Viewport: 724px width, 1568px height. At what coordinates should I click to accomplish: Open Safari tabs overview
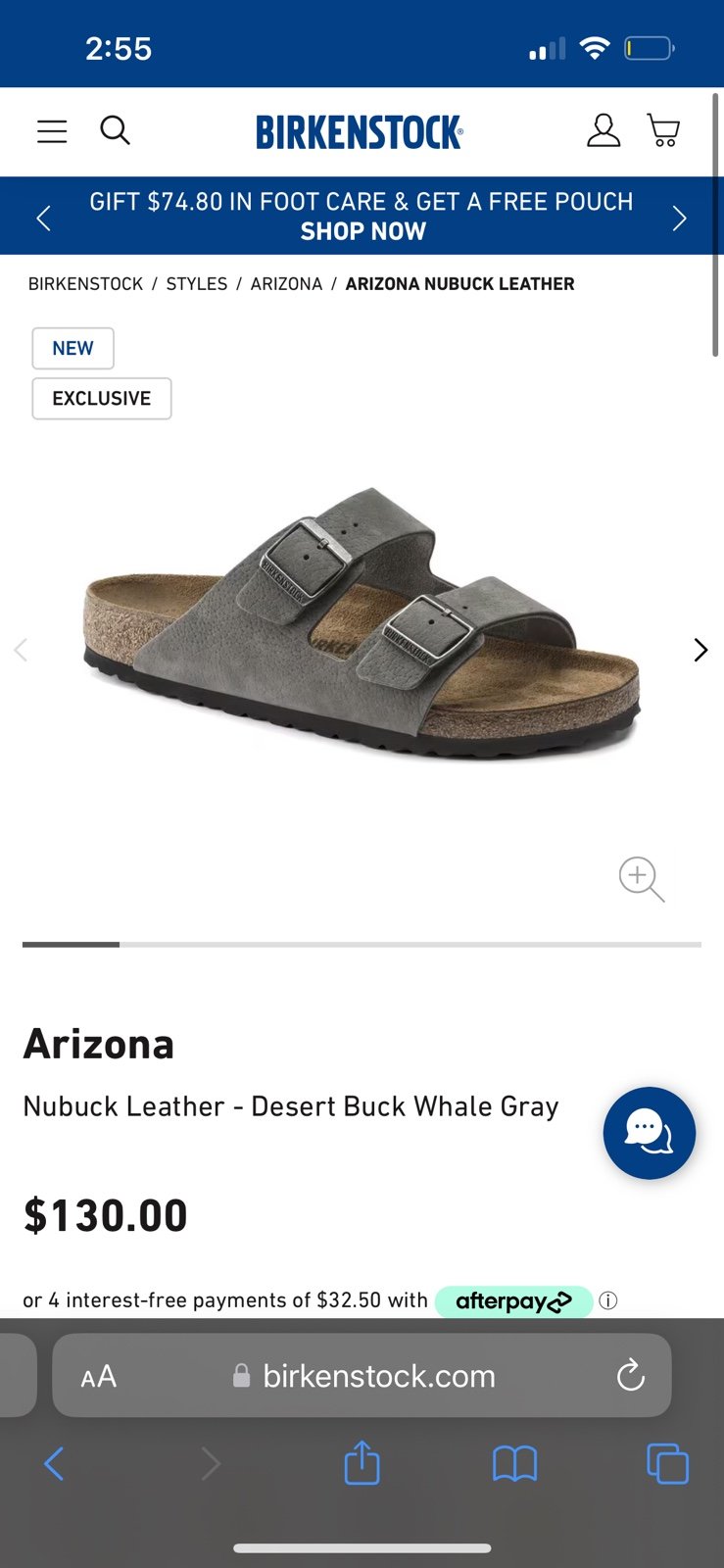click(668, 1464)
